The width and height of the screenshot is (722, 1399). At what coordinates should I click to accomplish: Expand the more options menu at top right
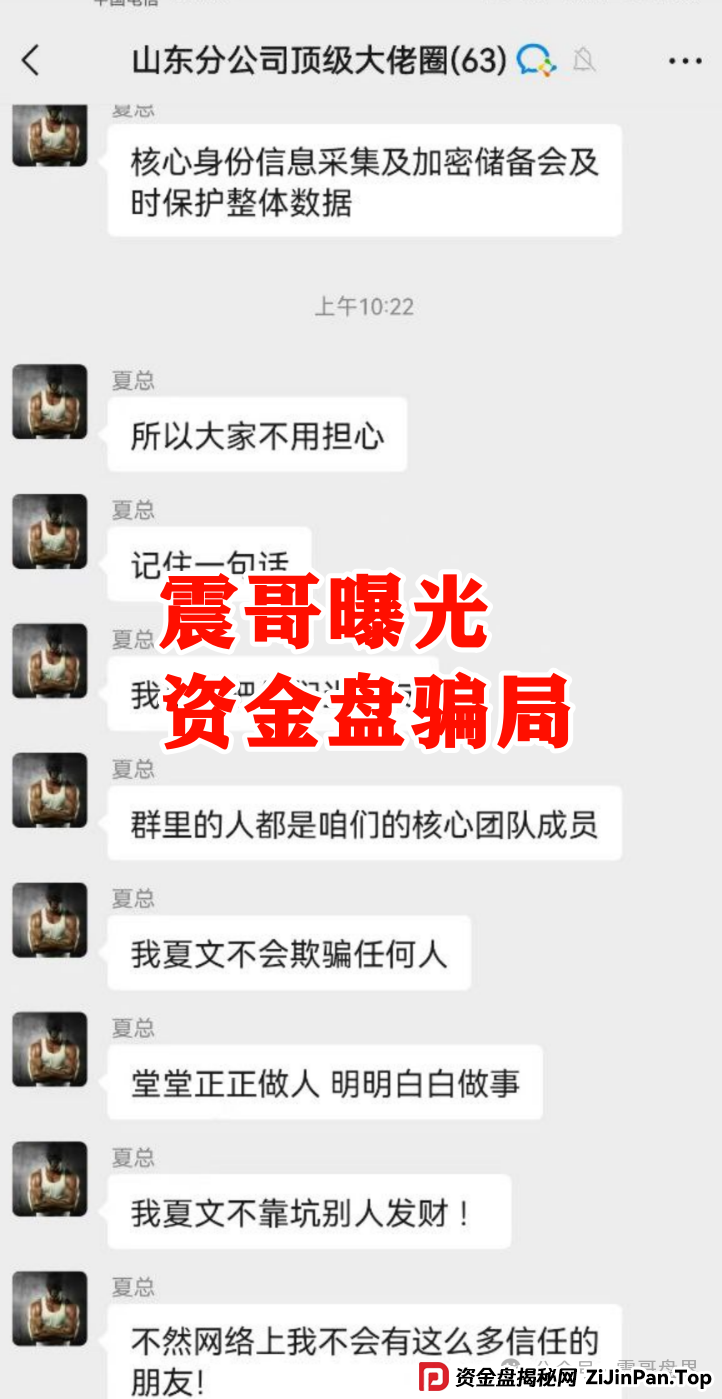(684, 60)
